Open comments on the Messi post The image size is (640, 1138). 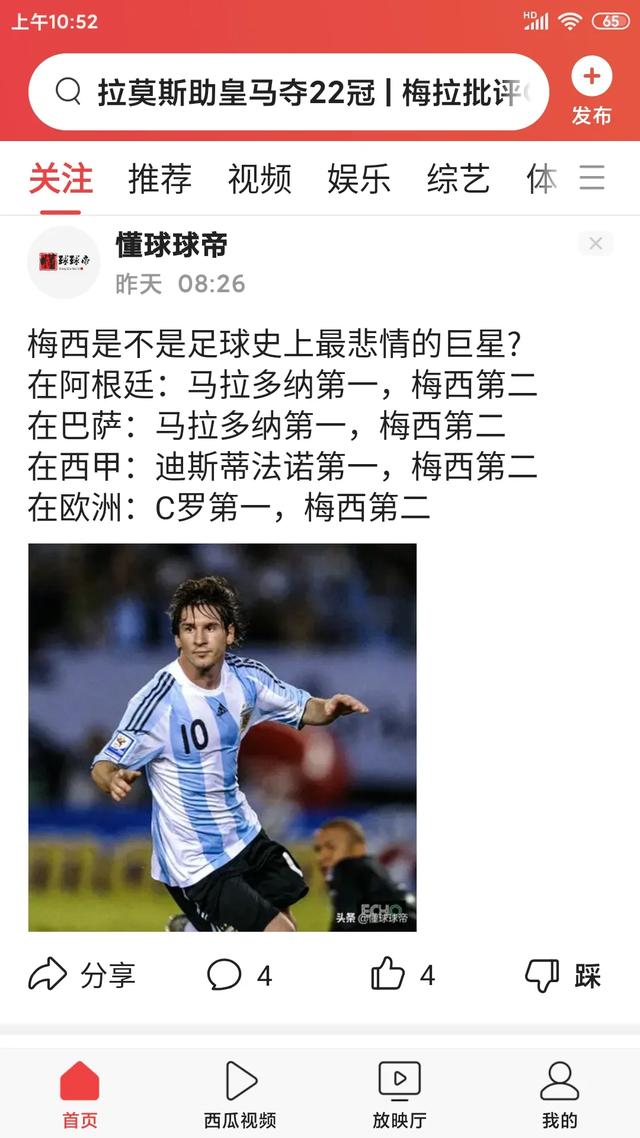click(x=239, y=975)
